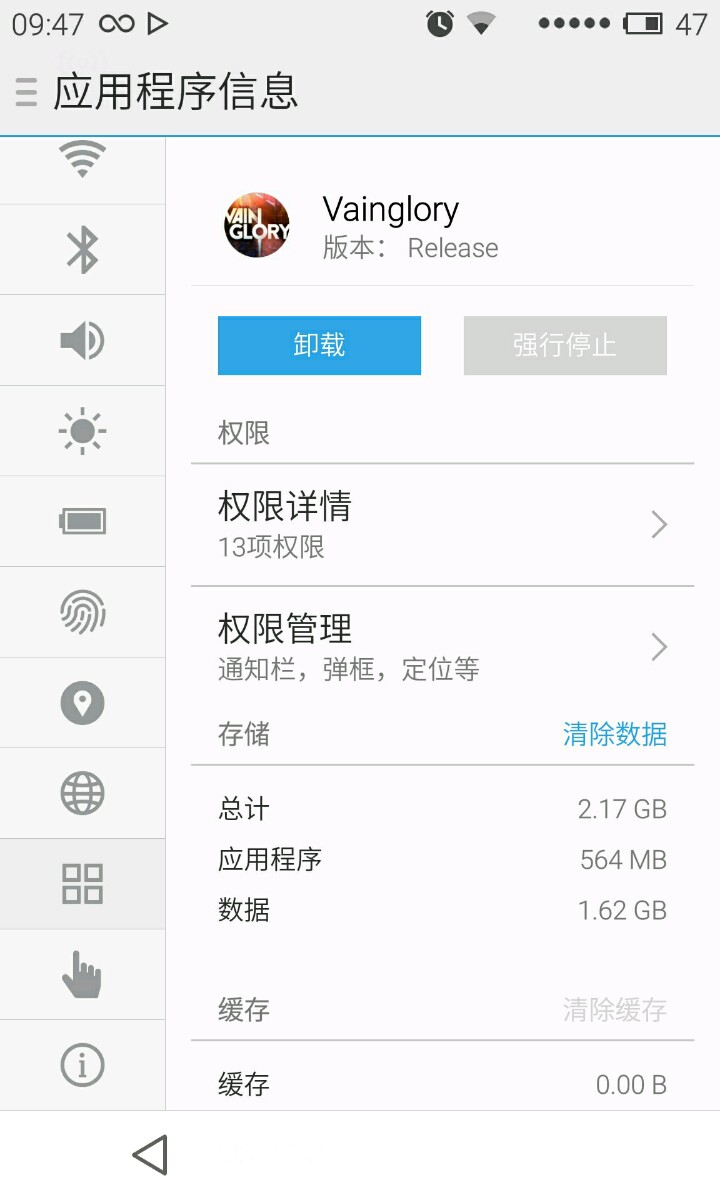The image size is (720, 1200).
Task: Open the menu button beside 应用程序信息
Action: click(26, 92)
